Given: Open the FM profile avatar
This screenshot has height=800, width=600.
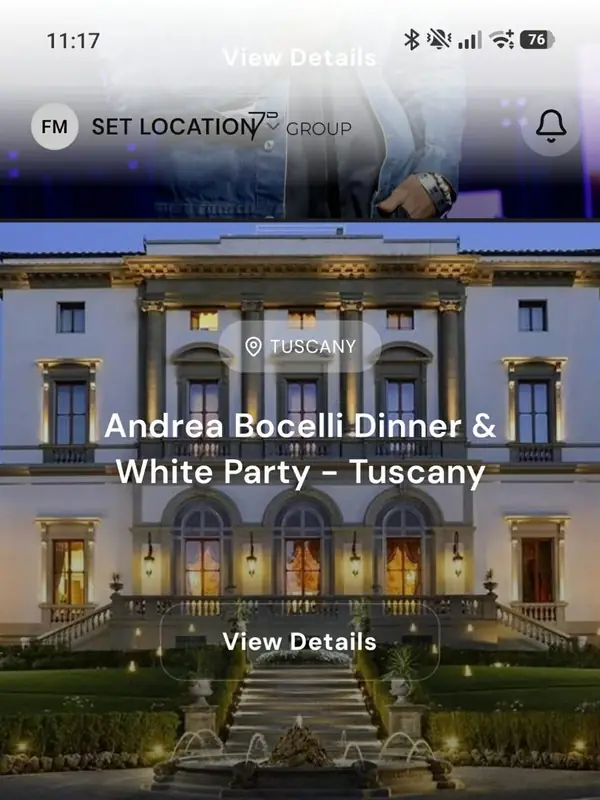Looking at the screenshot, I should coord(55,126).
